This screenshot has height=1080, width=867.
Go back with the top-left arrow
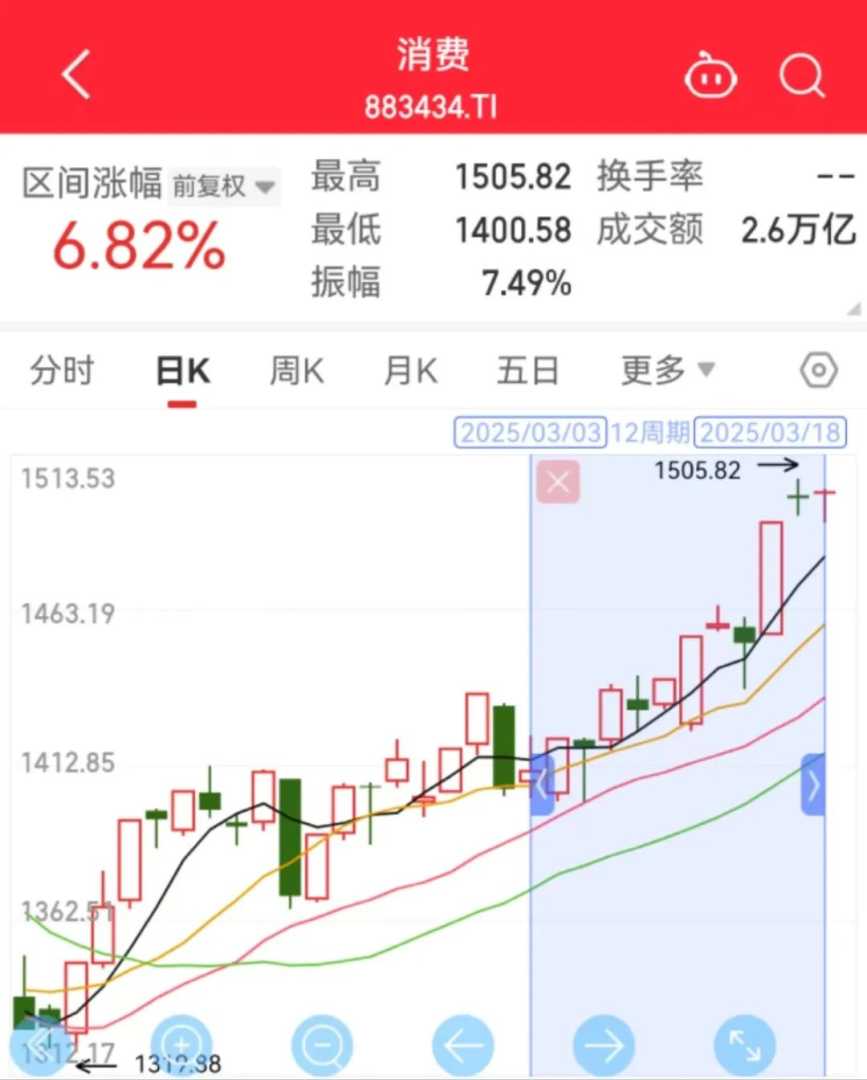point(76,75)
